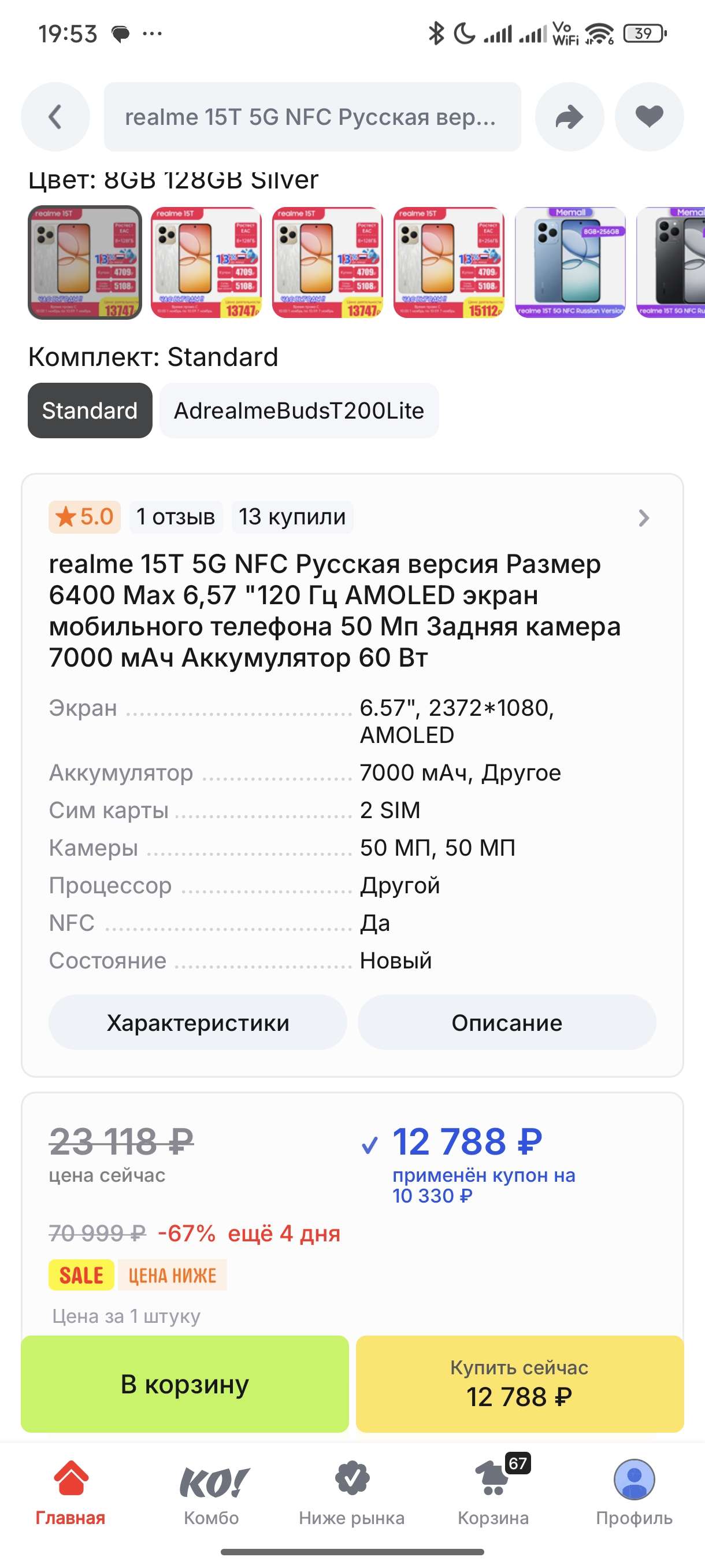
Task: Select the Standard комплект option
Action: 89,411
